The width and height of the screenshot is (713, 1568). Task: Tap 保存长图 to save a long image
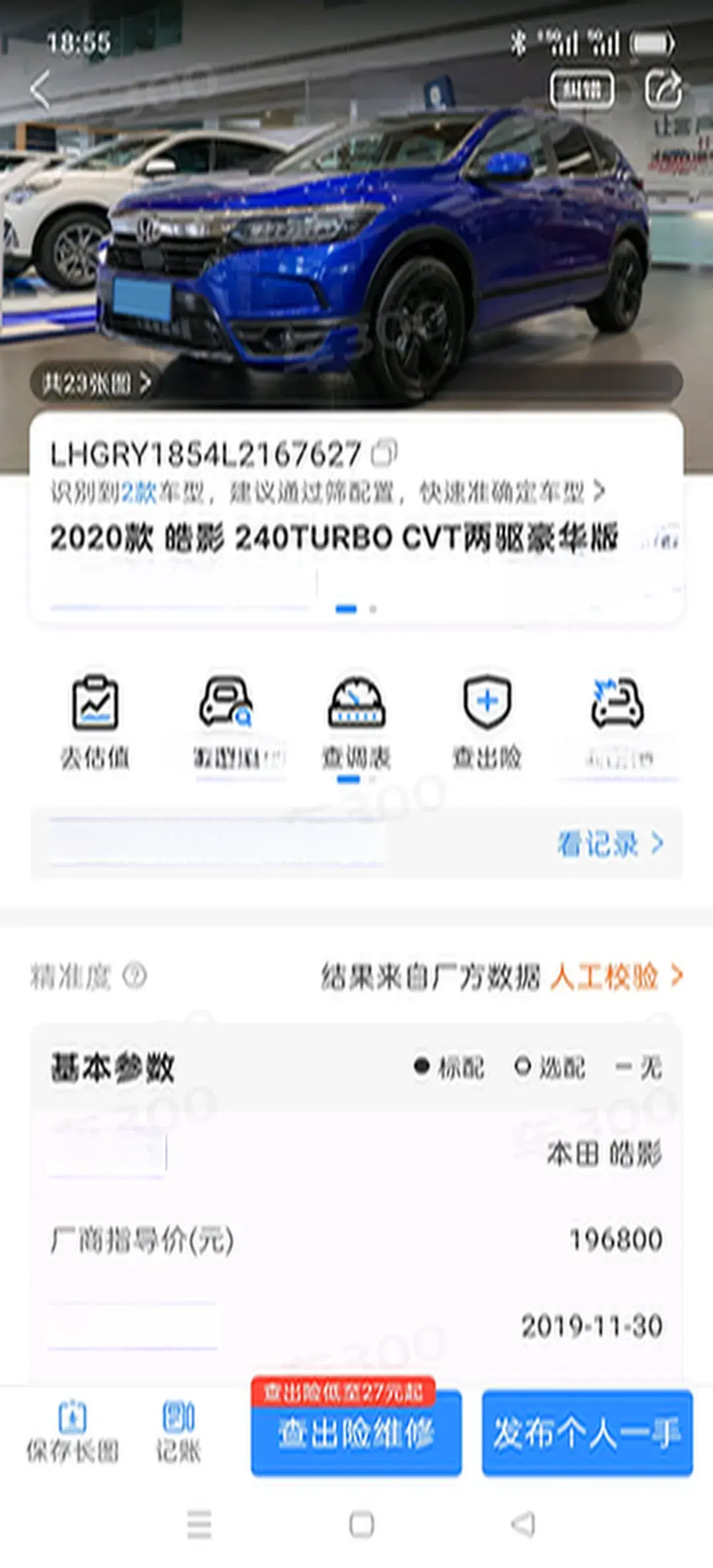coord(73,1432)
